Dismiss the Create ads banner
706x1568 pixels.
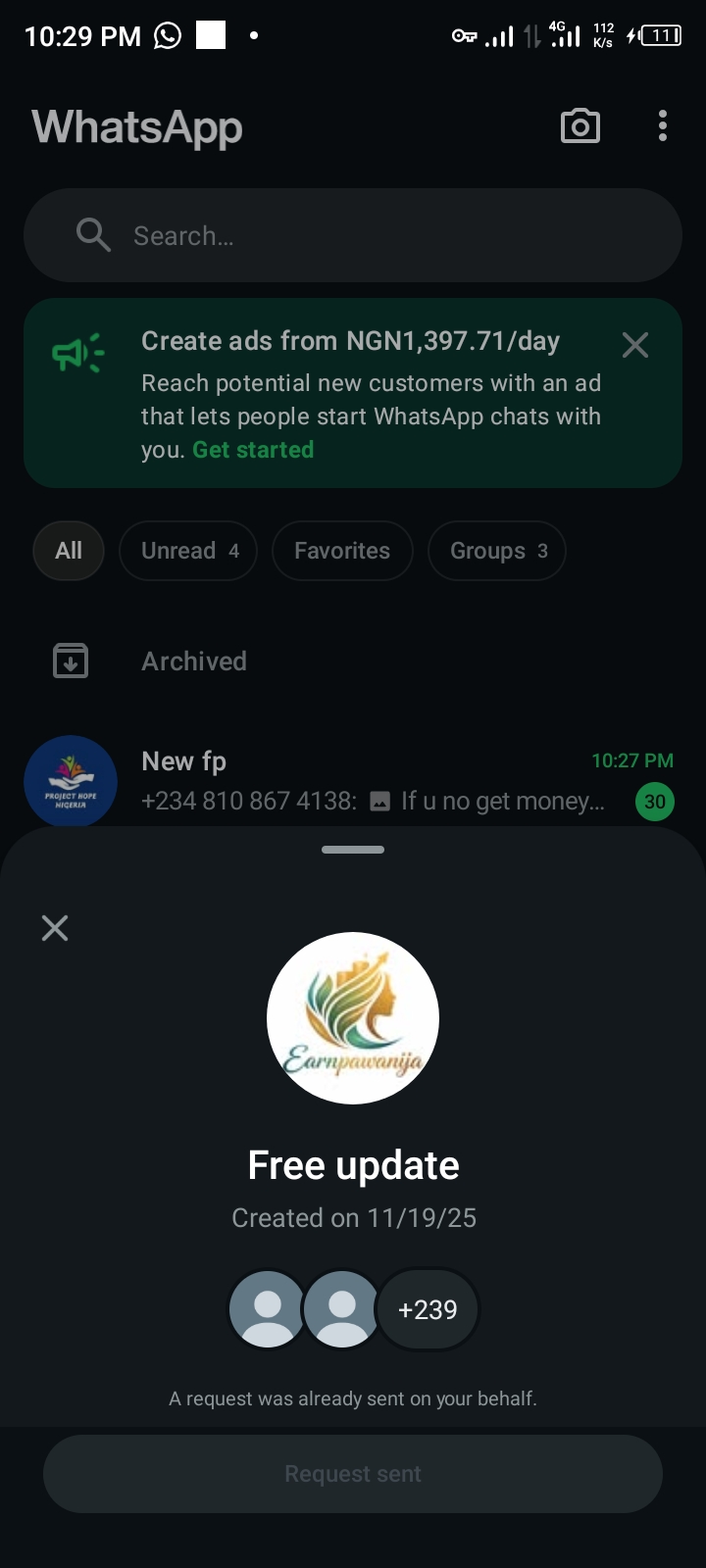[x=635, y=345]
